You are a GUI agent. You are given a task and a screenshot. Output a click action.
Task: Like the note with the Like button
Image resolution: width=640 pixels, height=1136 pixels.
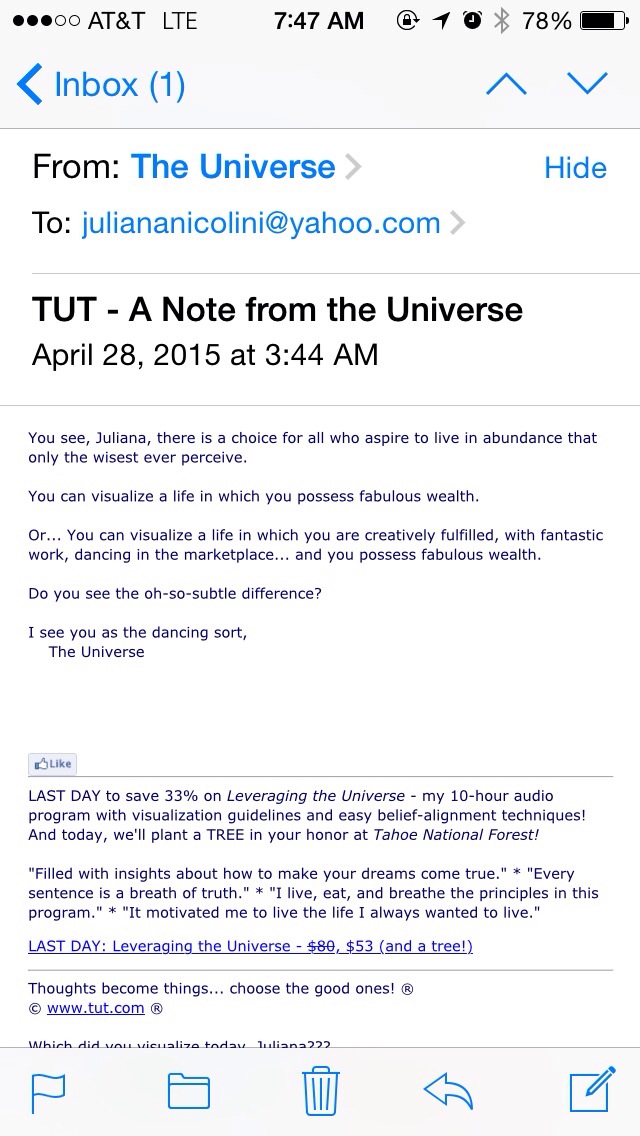53,764
